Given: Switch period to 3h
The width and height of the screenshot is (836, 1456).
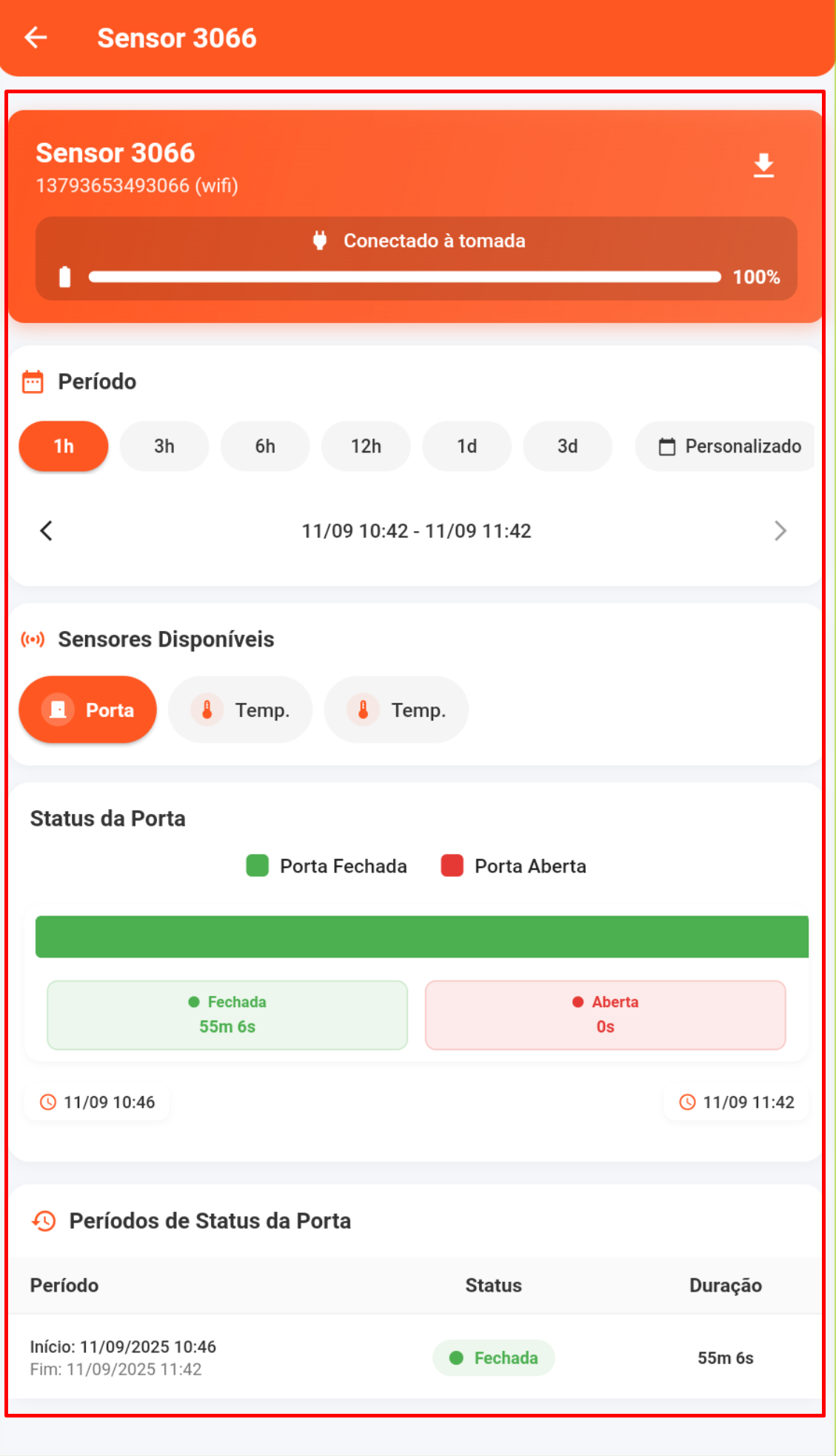Looking at the screenshot, I should point(164,447).
